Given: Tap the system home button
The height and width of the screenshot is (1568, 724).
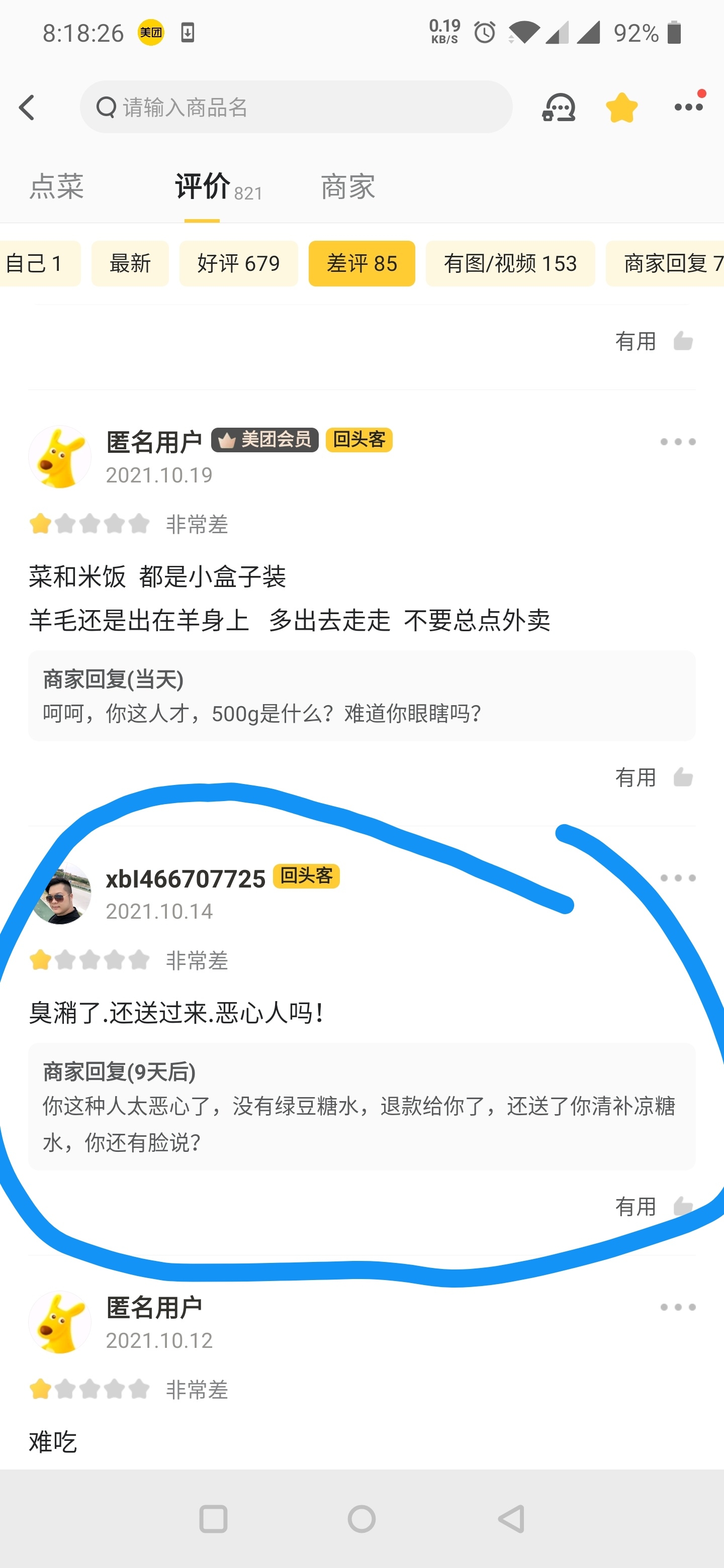Looking at the screenshot, I should [x=361, y=1519].
